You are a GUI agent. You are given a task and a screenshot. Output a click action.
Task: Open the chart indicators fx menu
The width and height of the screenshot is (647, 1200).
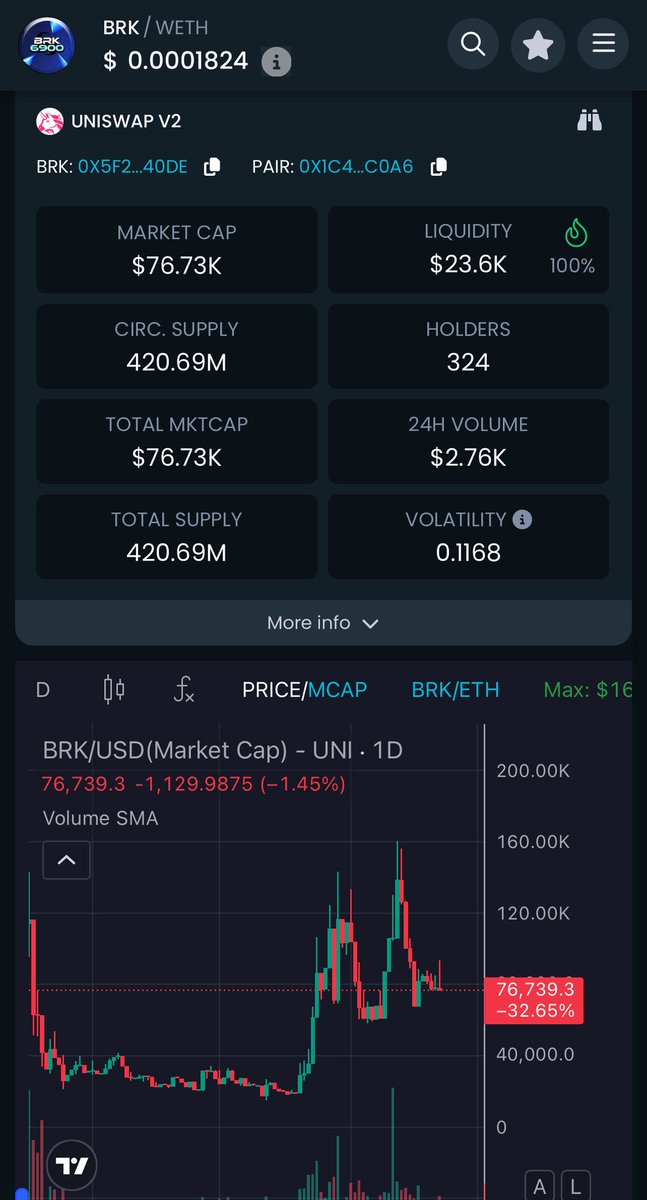click(x=184, y=690)
